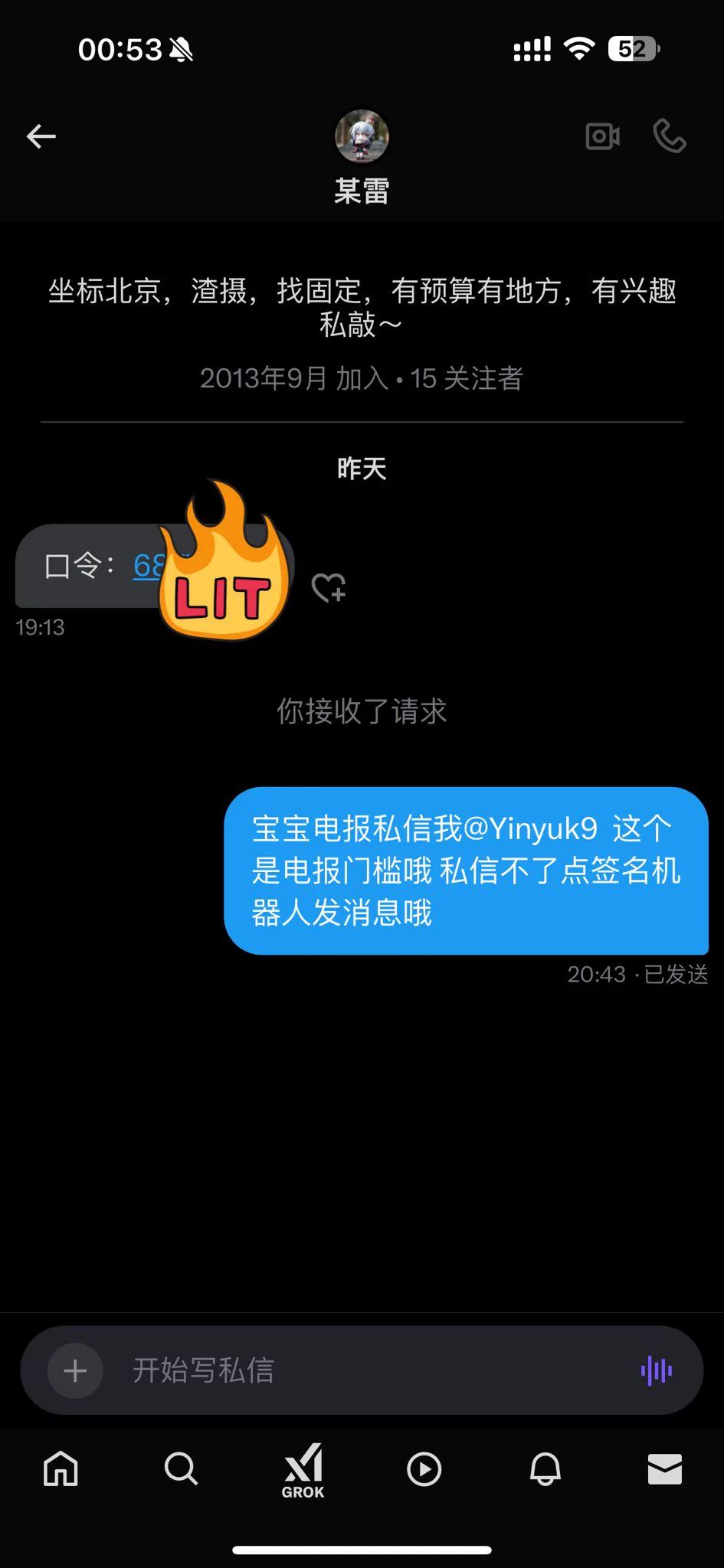Open the link in the 口令 message

coord(147,567)
